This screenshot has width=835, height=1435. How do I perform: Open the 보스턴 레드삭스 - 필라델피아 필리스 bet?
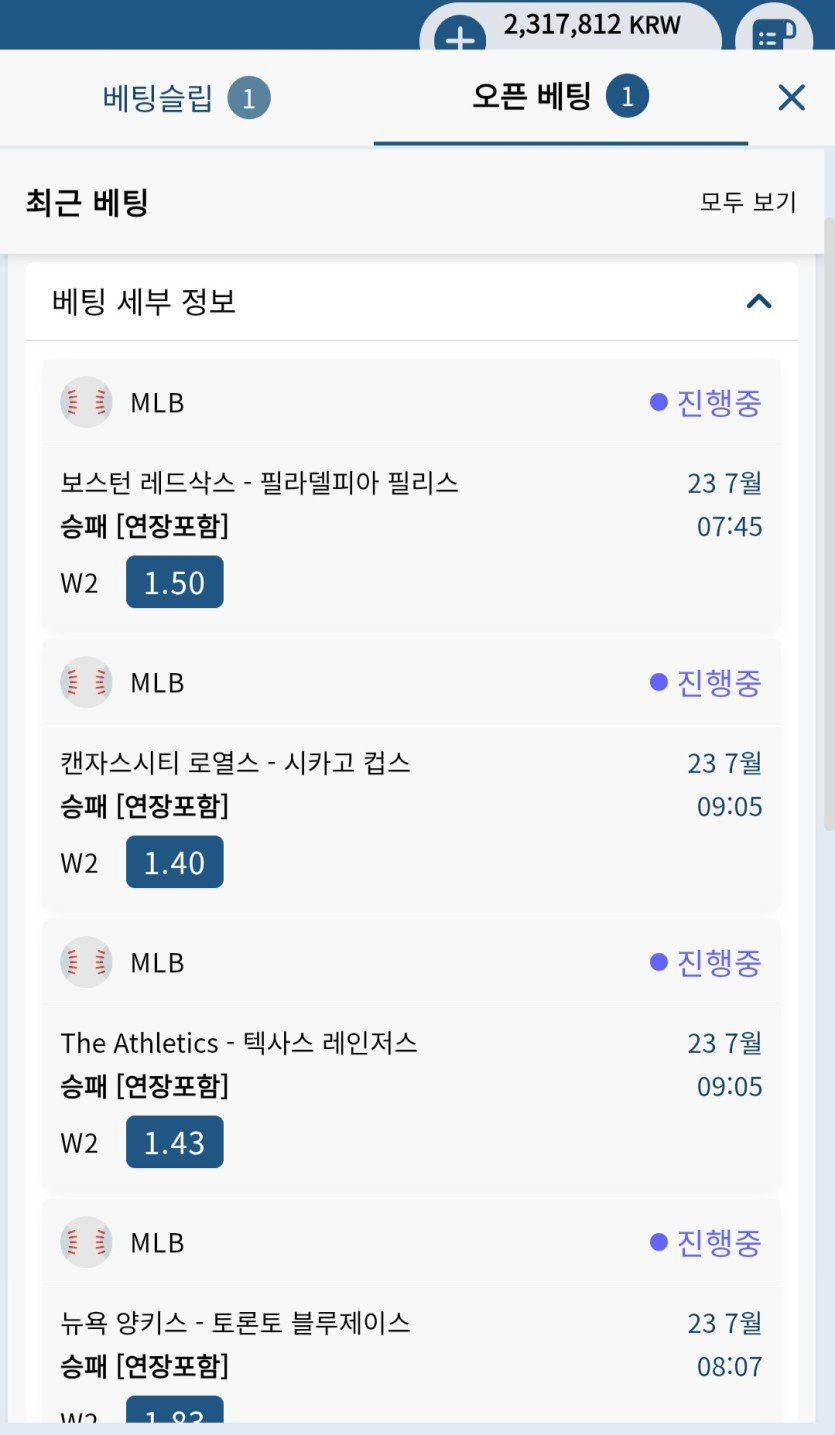(260, 484)
